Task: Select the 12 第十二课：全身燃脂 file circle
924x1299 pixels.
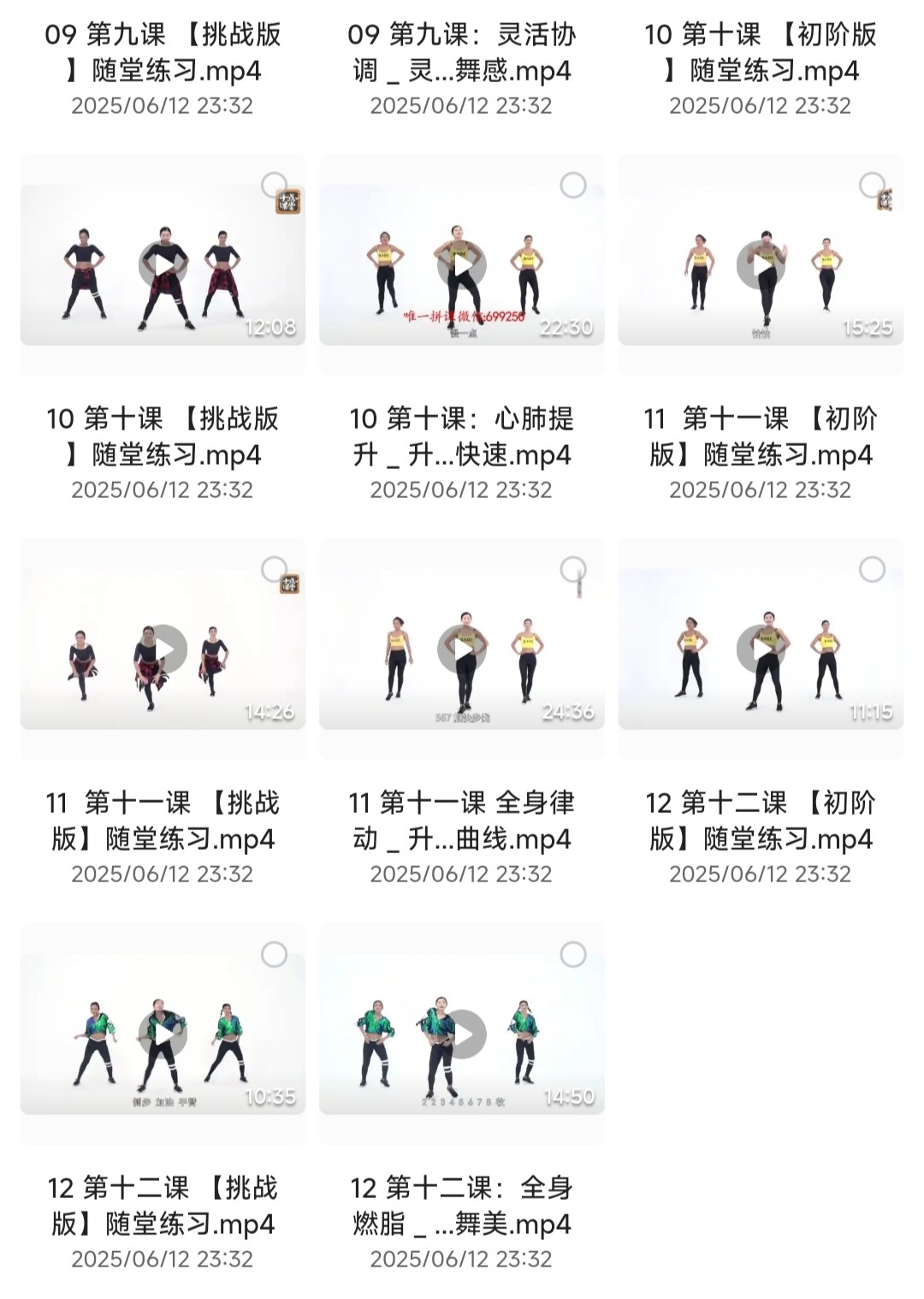Action: (573, 954)
